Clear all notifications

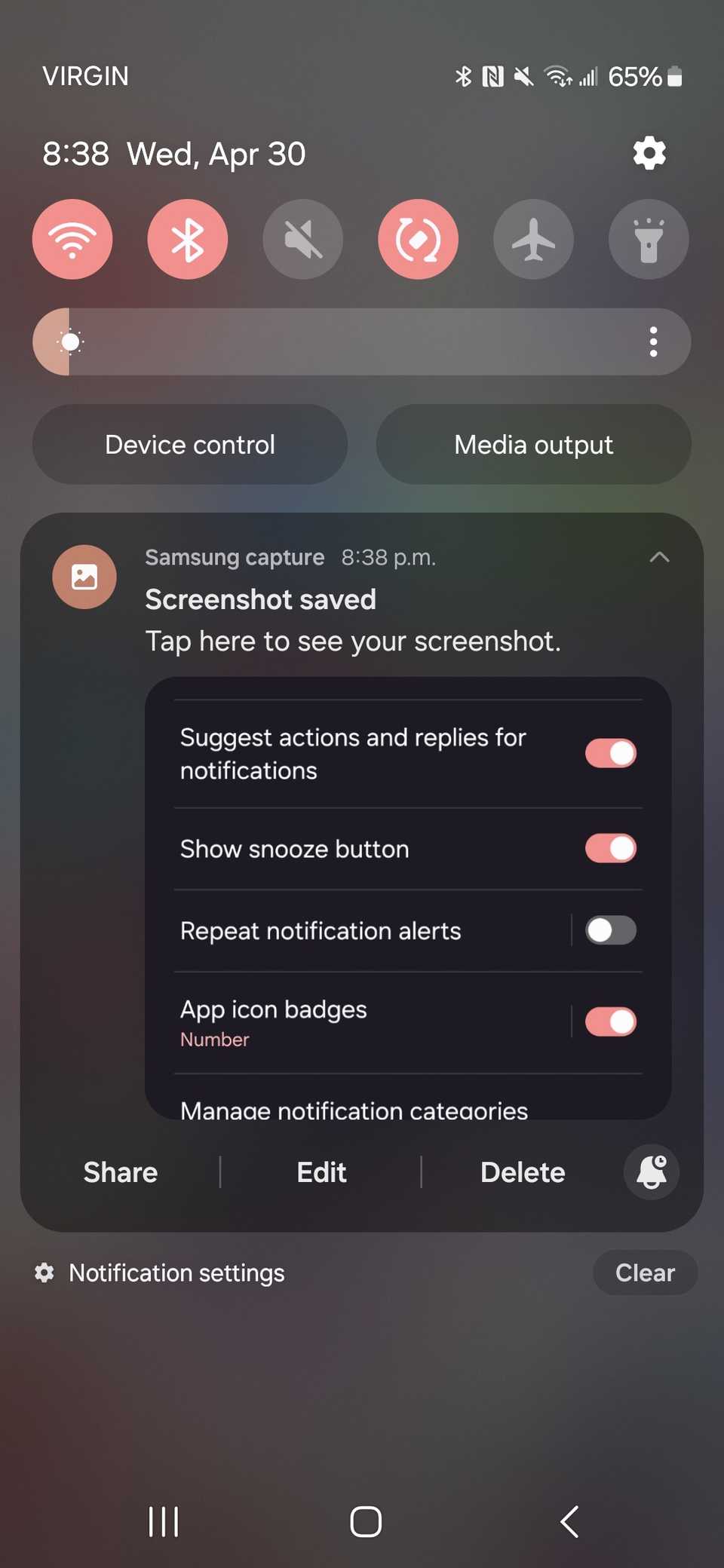coord(645,1272)
